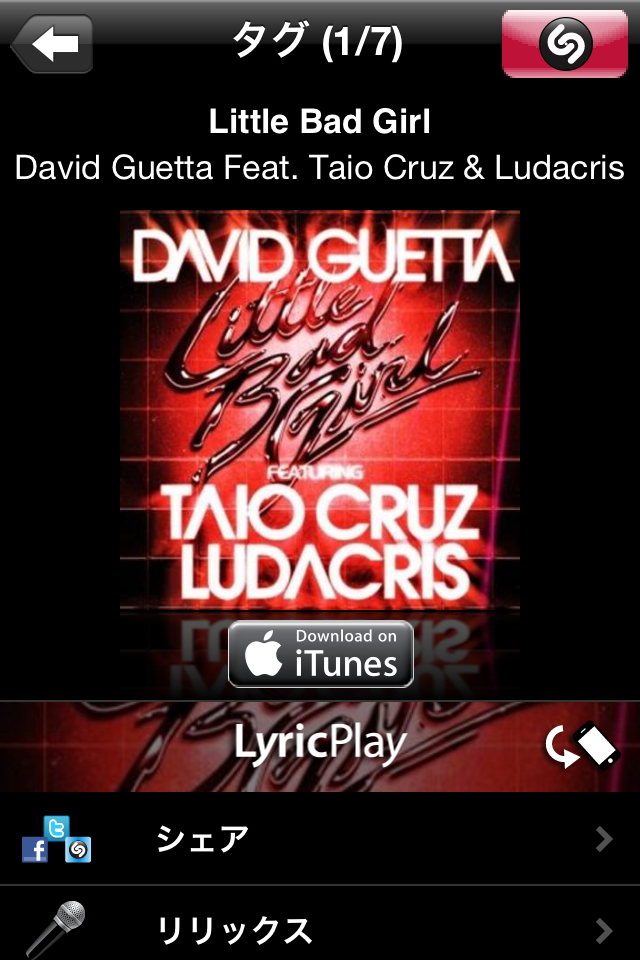The image size is (640, 960).
Task: Open the Little Bad Girl album cover
Action: coord(320,410)
